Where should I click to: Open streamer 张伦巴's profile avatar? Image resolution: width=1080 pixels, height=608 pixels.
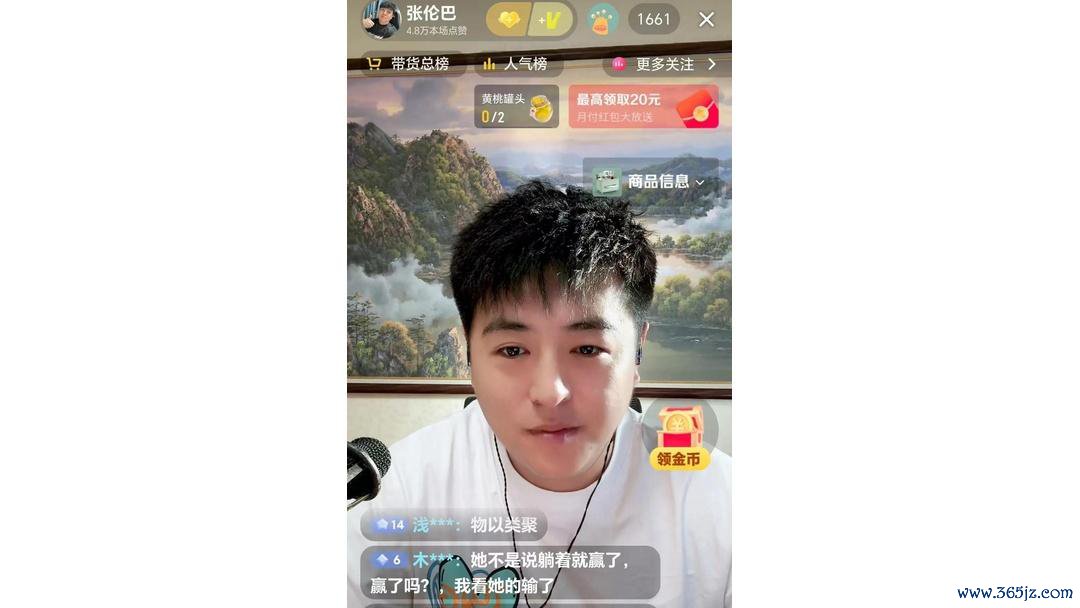pyautogui.click(x=381, y=19)
